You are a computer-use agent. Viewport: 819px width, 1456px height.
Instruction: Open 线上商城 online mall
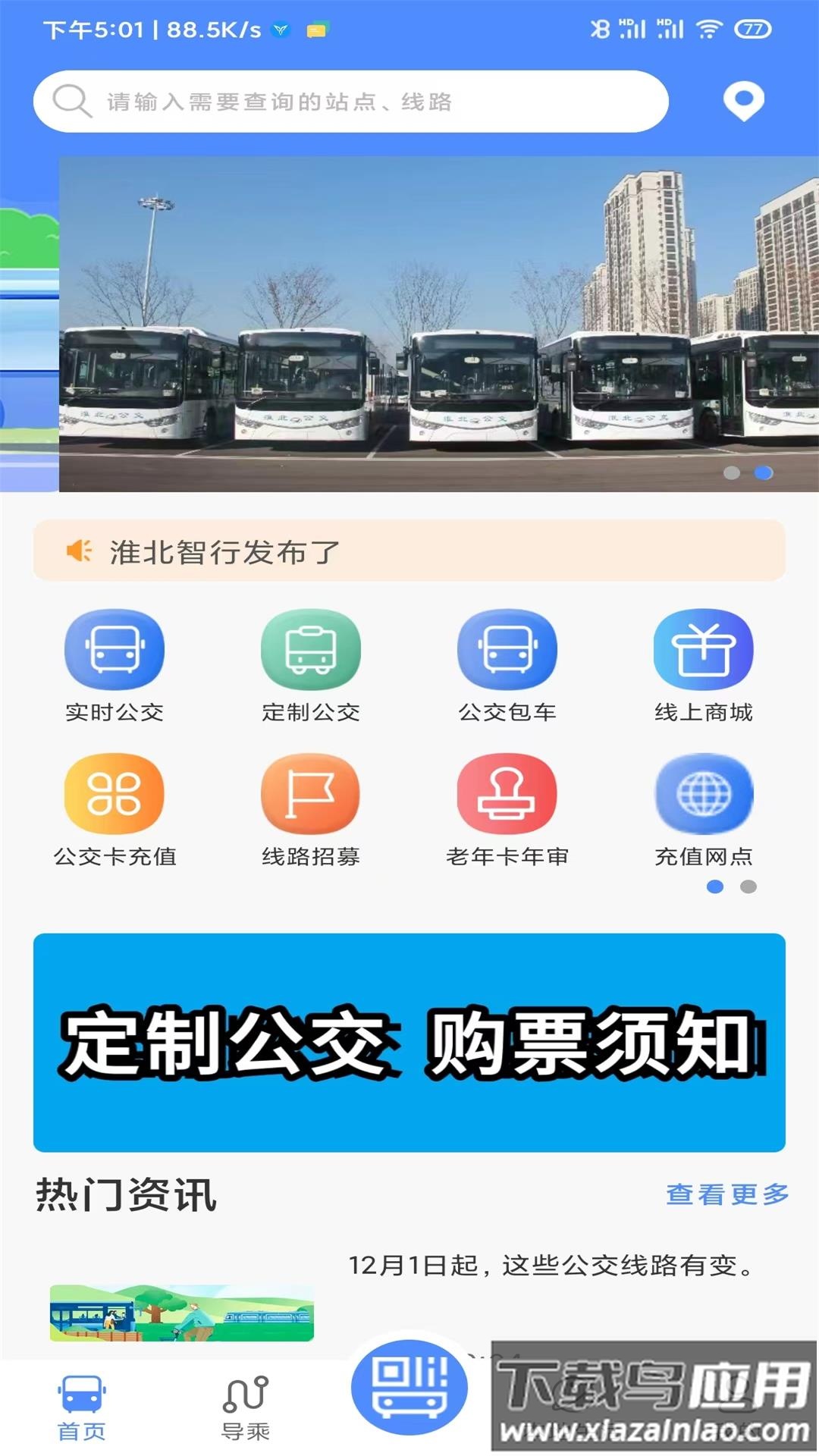tap(704, 665)
